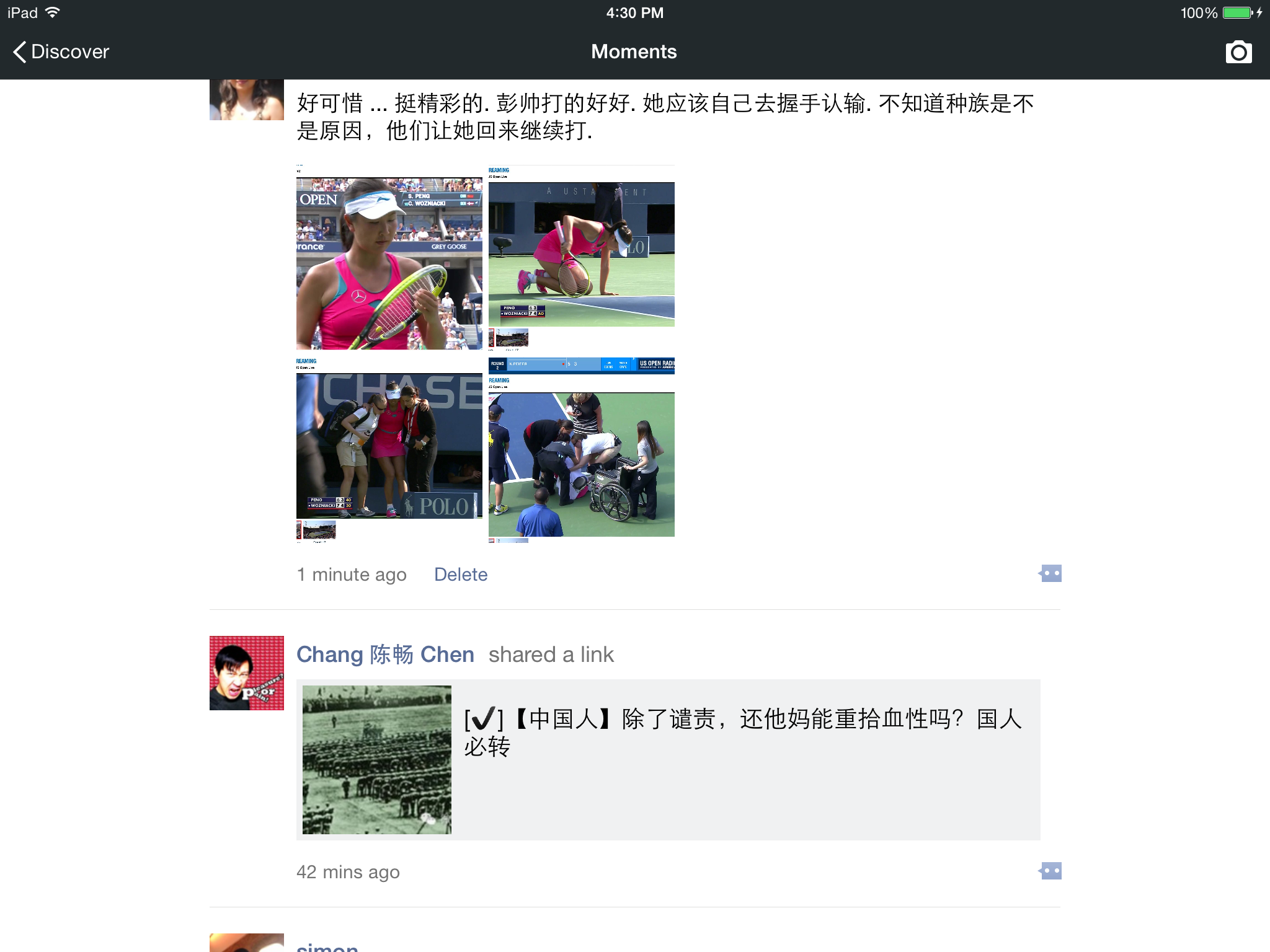1270x952 pixels.
Task: Delete the post from 1 minute ago
Action: click(460, 575)
